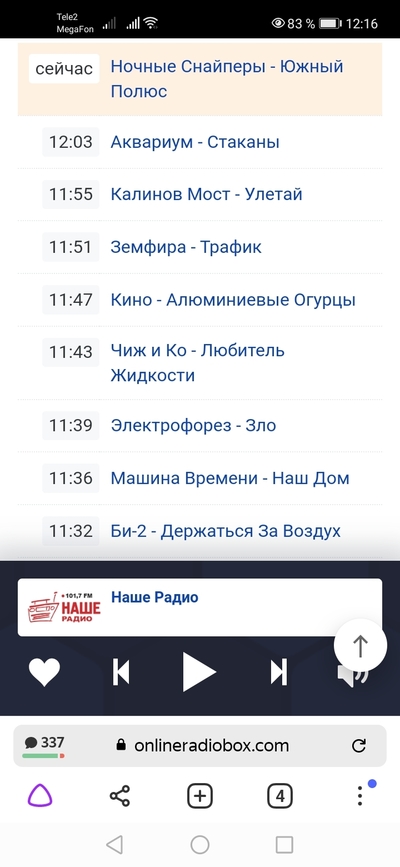Open the browser overflow menu

point(361,795)
